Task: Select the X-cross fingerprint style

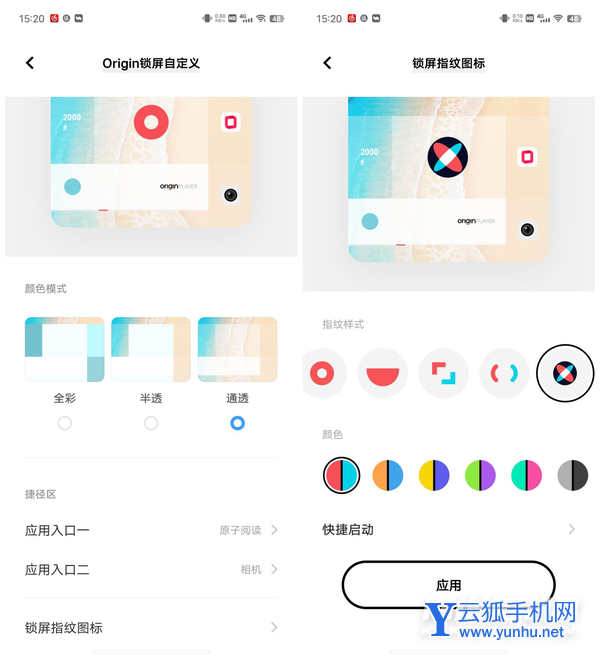Action: (x=565, y=374)
